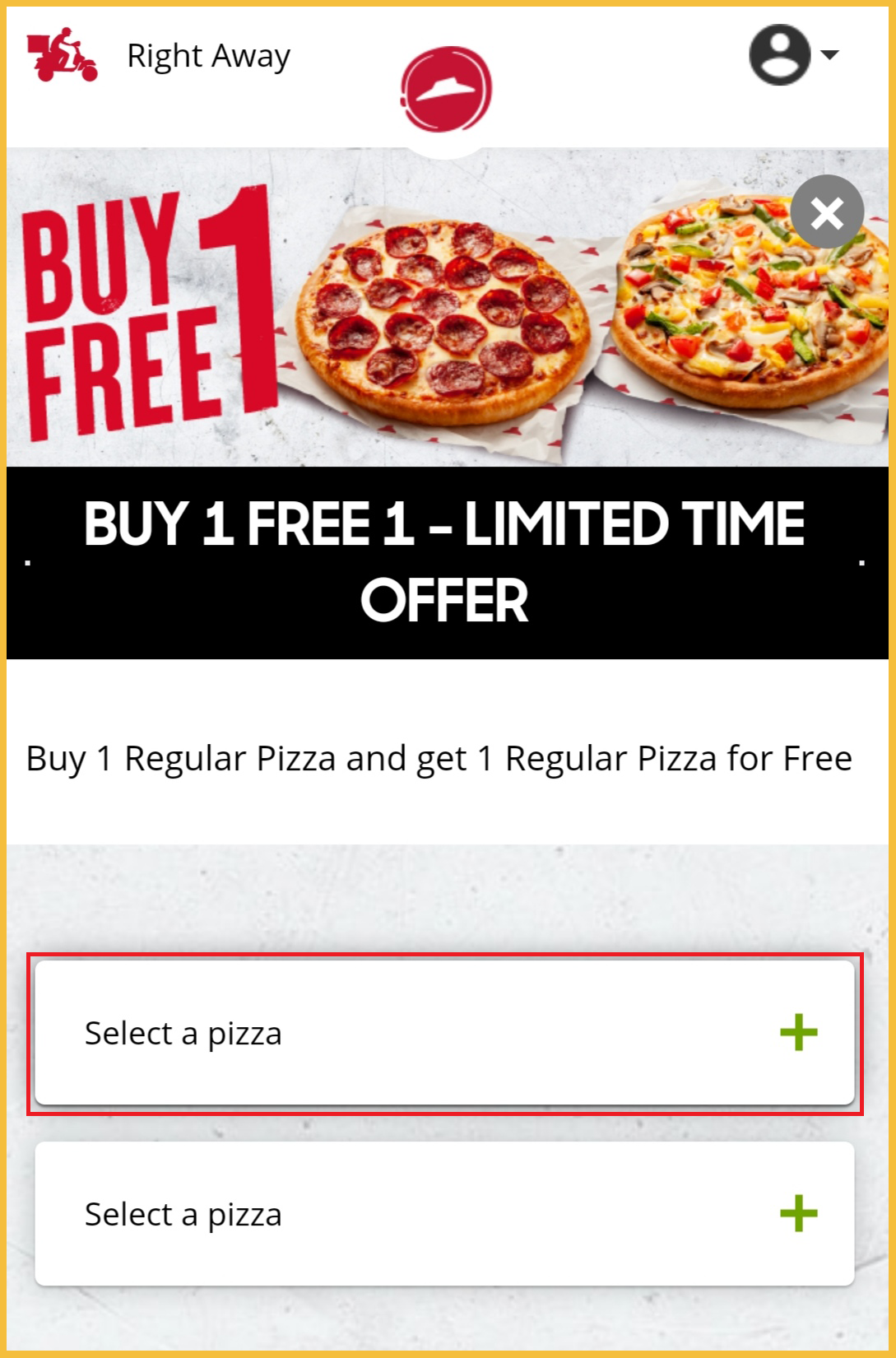Go to Pizza Hut home logo
Image resolution: width=896 pixels, height=1358 pixels.
click(446, 90)
